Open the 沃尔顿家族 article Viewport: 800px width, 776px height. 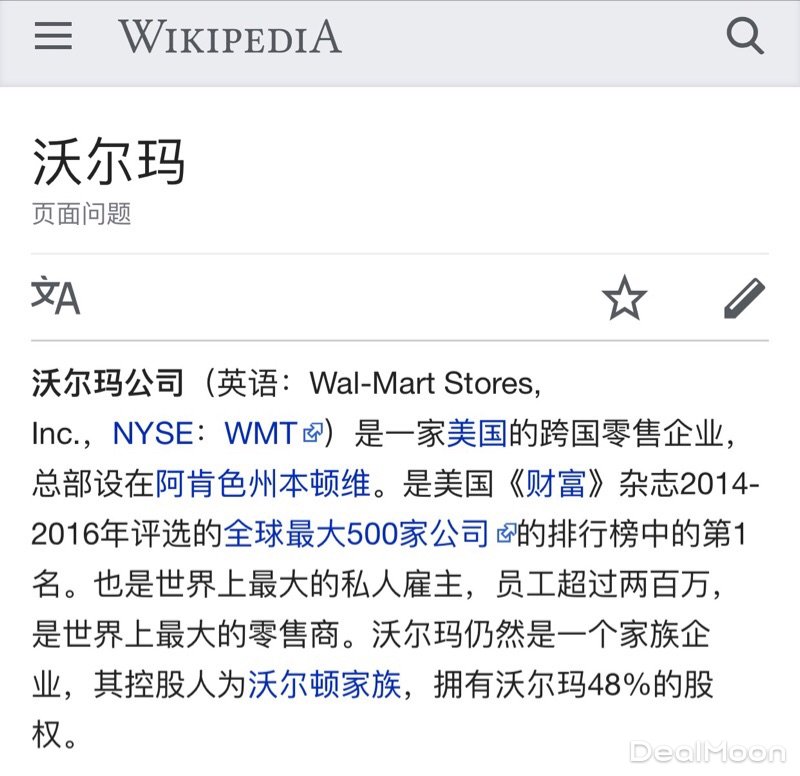pos(324,684)
